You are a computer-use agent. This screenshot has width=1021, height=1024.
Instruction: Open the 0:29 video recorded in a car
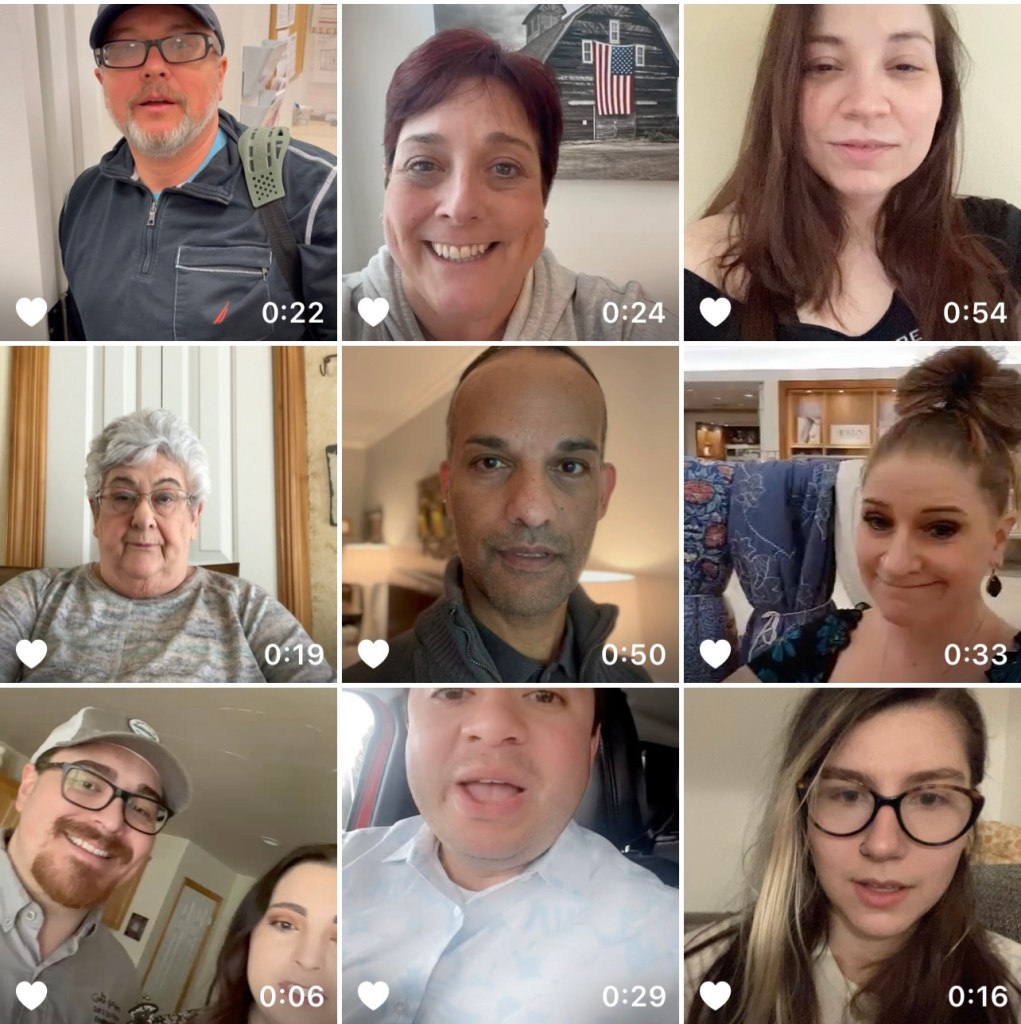click(510, 855)
